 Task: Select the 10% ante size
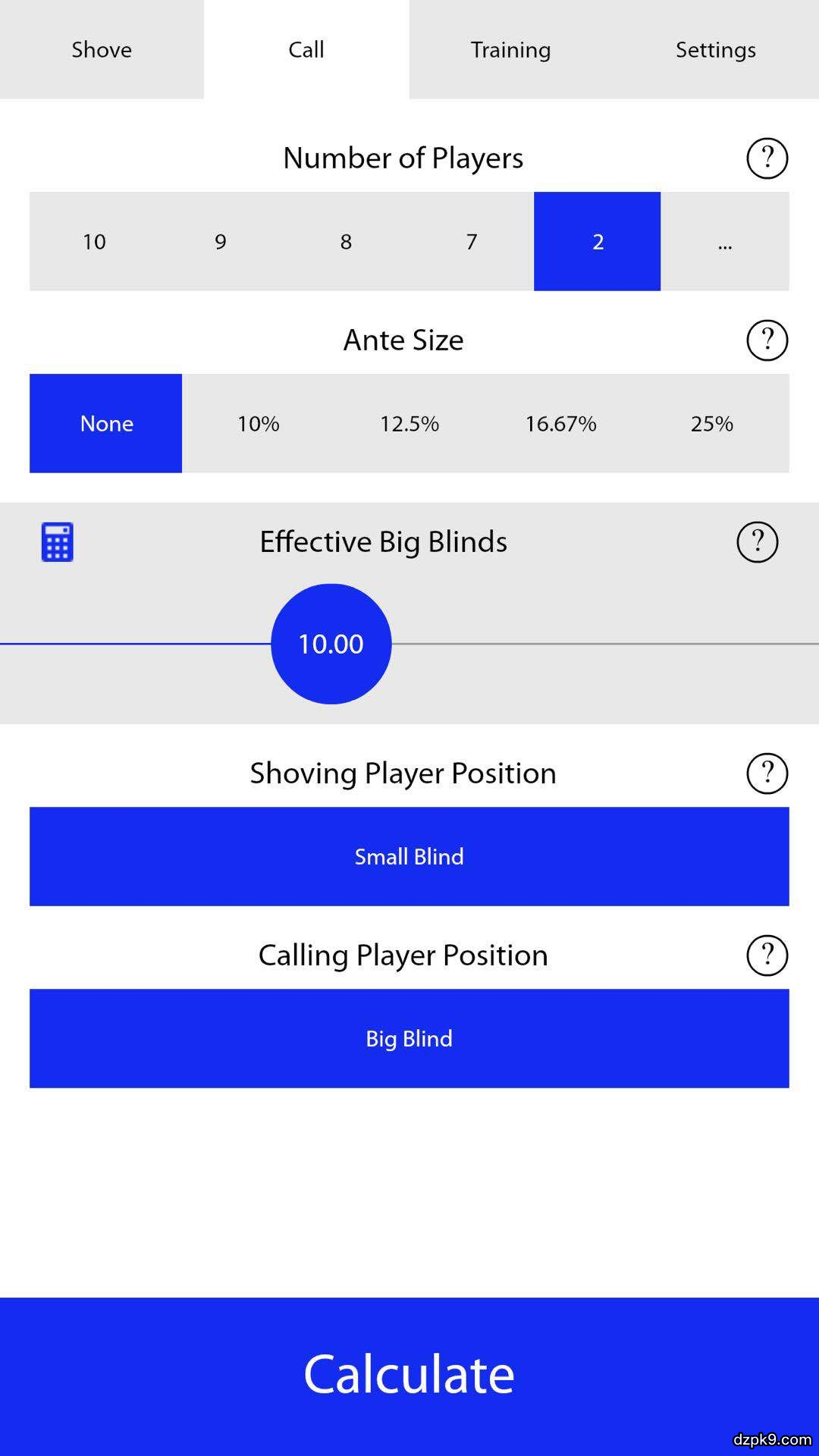coord(258,424)
